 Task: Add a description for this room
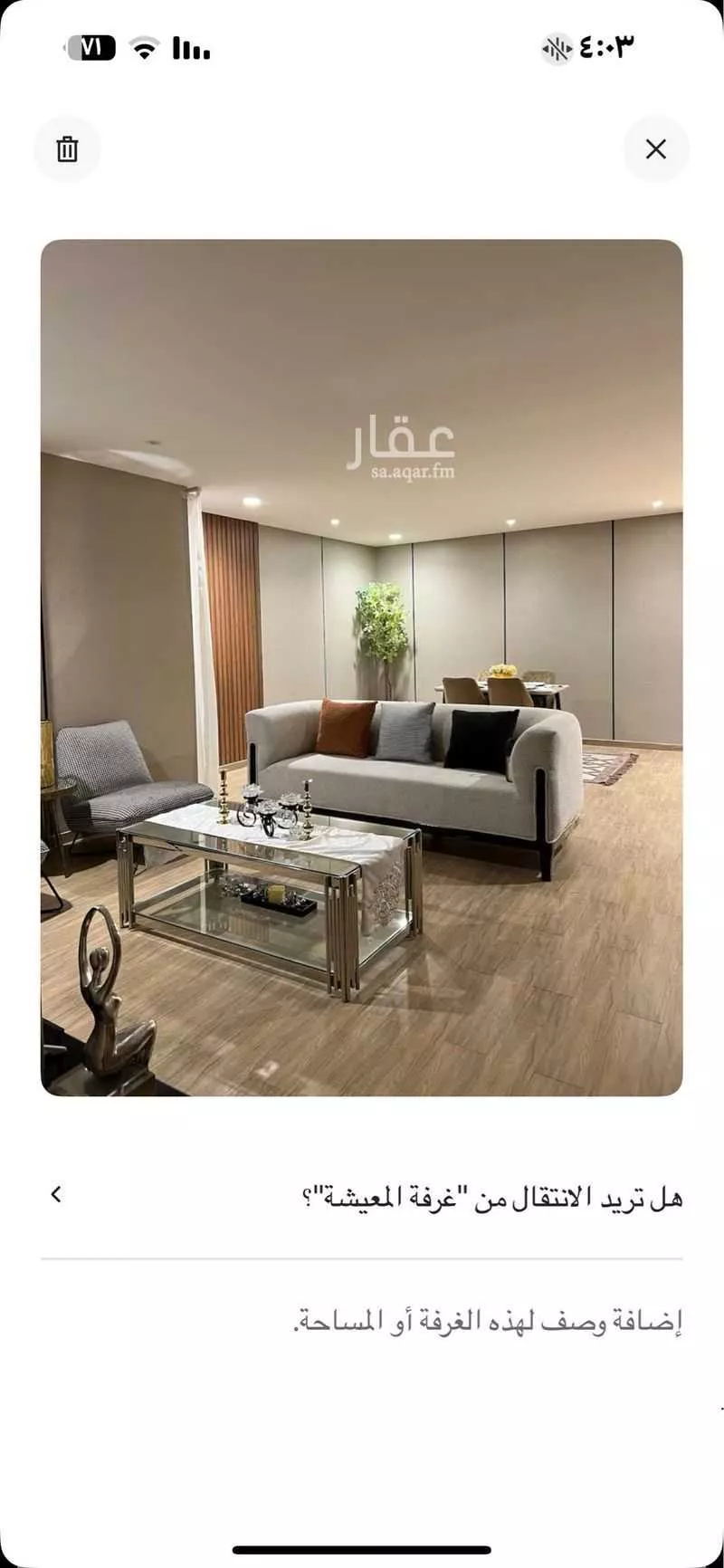pyautogui.click(x=487, y=1322)
